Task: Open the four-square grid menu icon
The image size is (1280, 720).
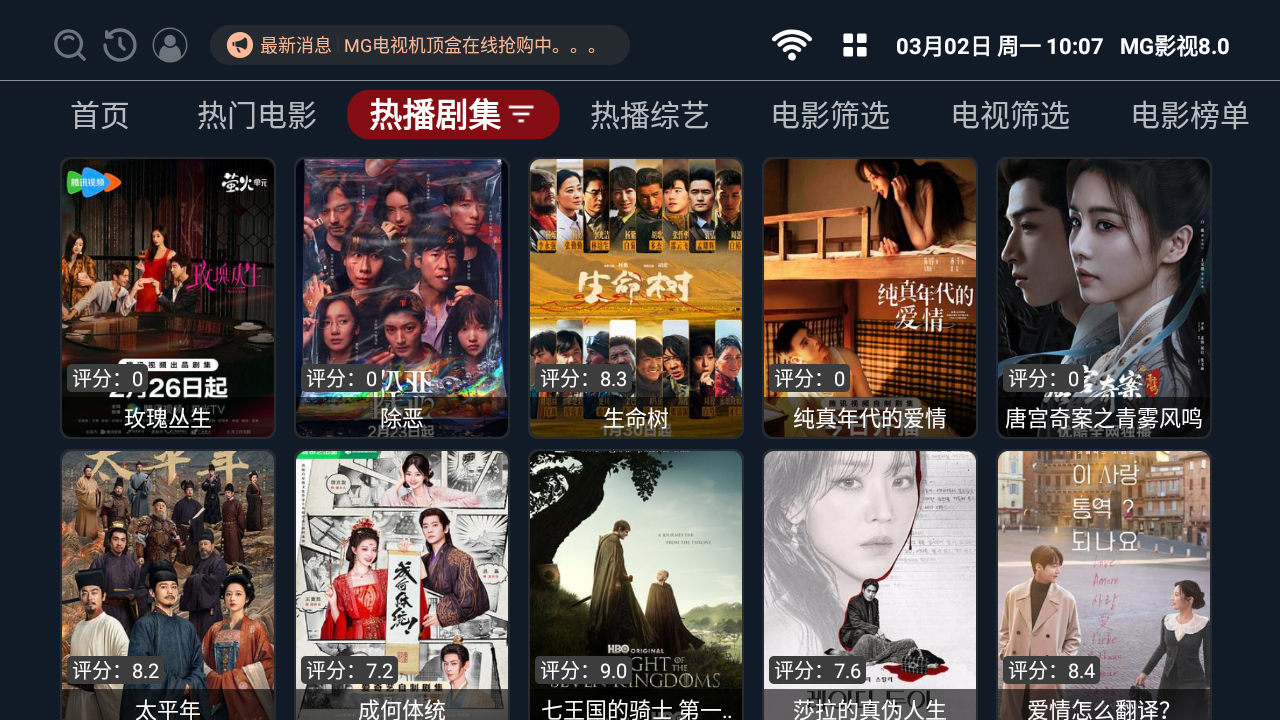Action: (x=855, y=45)
